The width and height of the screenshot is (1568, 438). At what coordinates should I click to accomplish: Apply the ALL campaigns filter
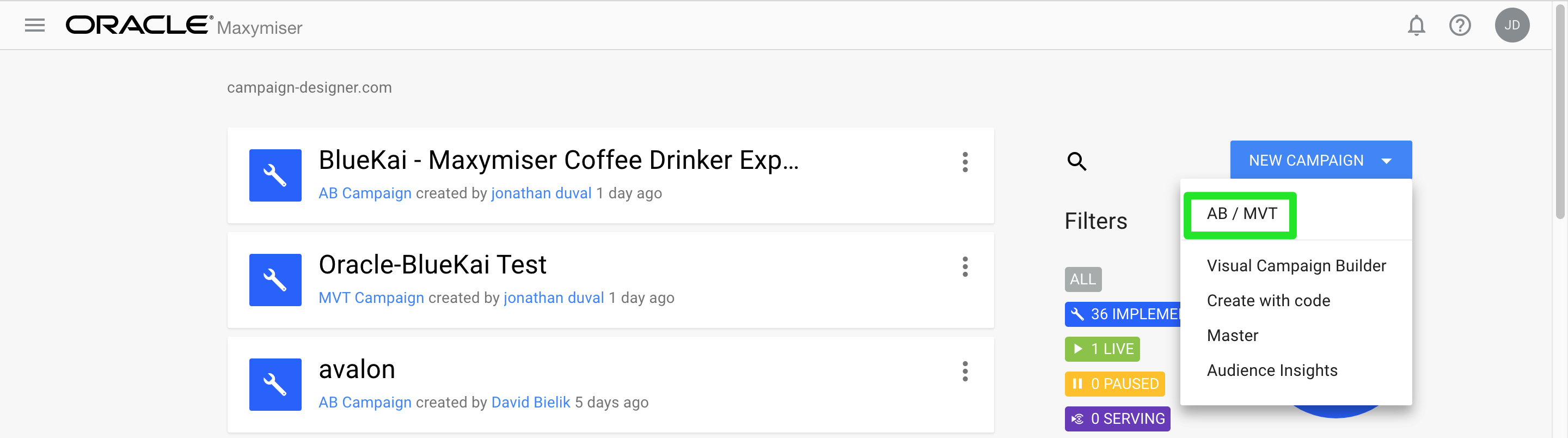tap(1082, 279)
